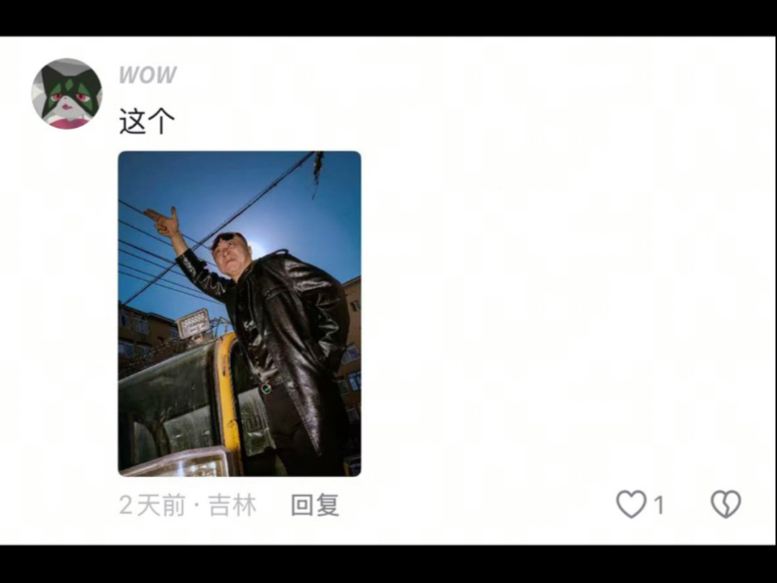Image resolution: width=777 pixels, height=583 pixels.
Task: Open the WOW username
Action: click(147, 75)
